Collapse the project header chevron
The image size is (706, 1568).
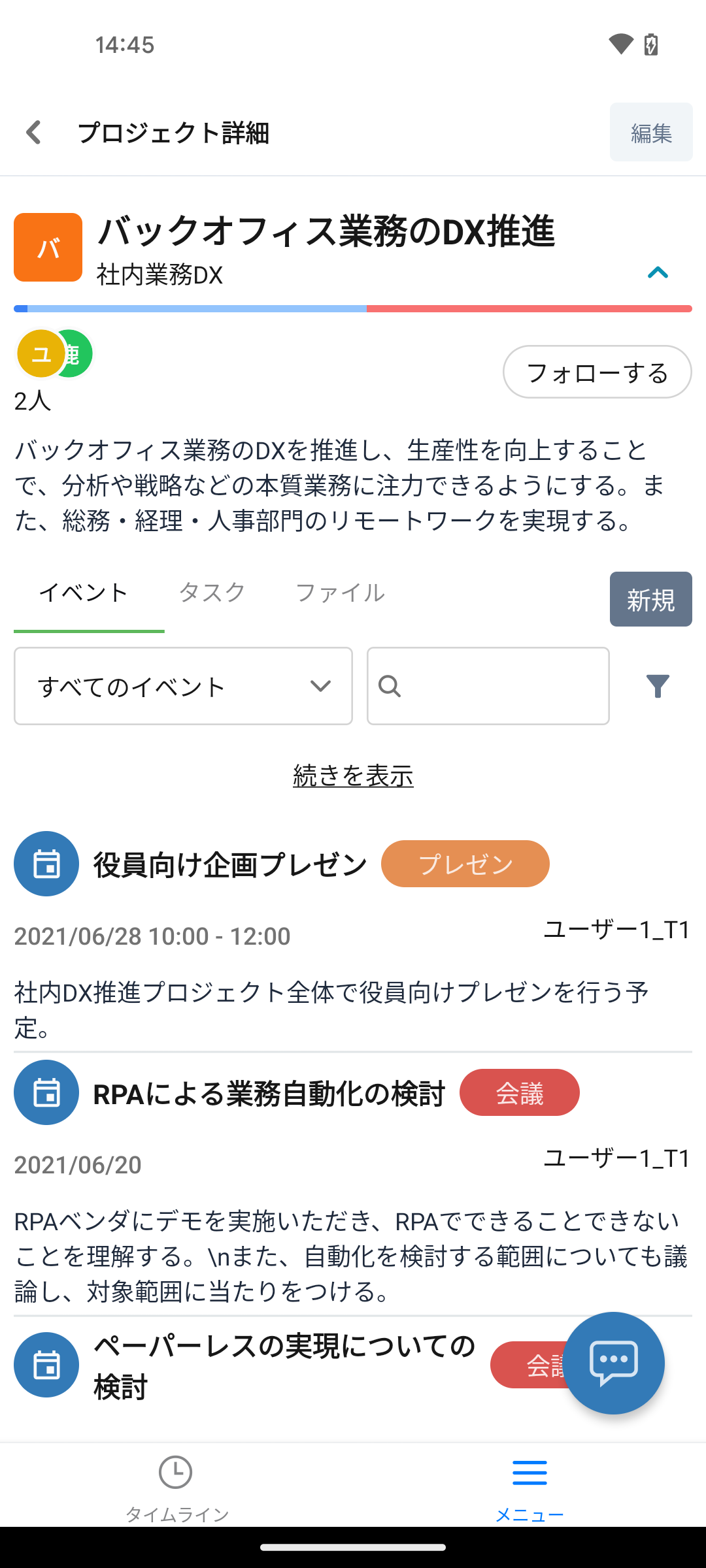click(x=658, y=273)
